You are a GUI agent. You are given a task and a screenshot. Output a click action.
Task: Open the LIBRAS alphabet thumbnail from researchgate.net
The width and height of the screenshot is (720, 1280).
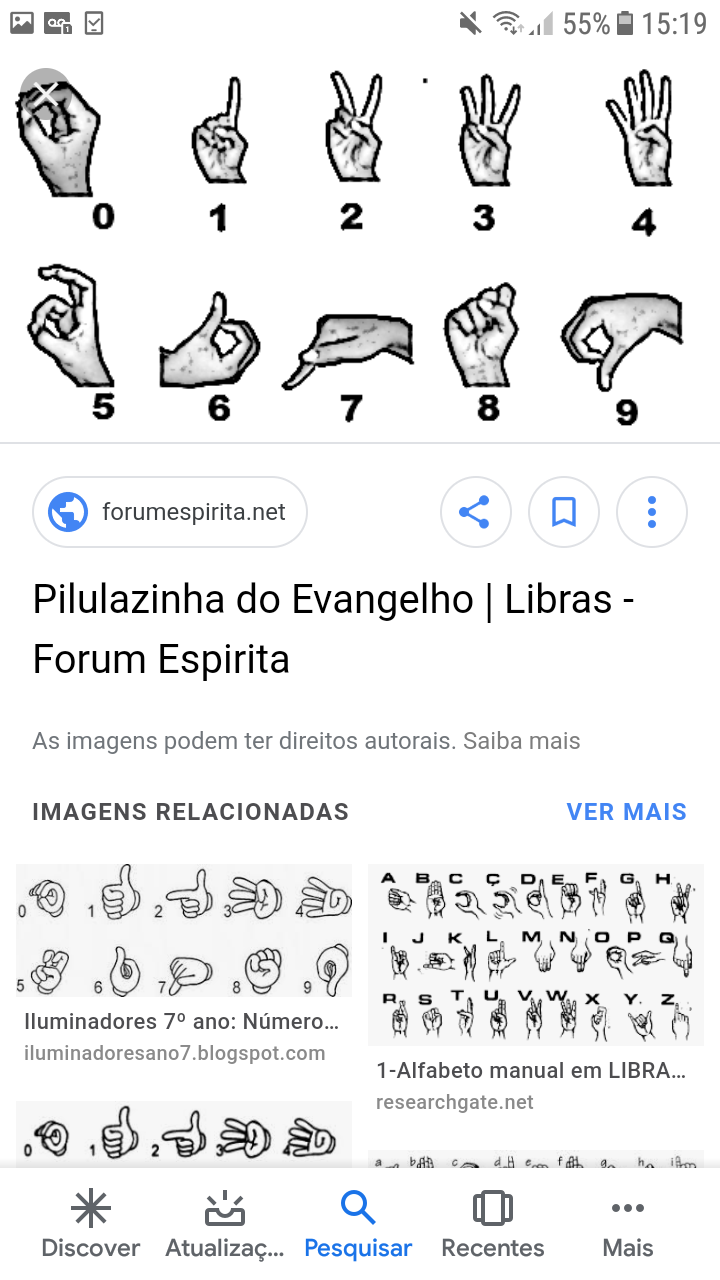(x=535, y=955)
